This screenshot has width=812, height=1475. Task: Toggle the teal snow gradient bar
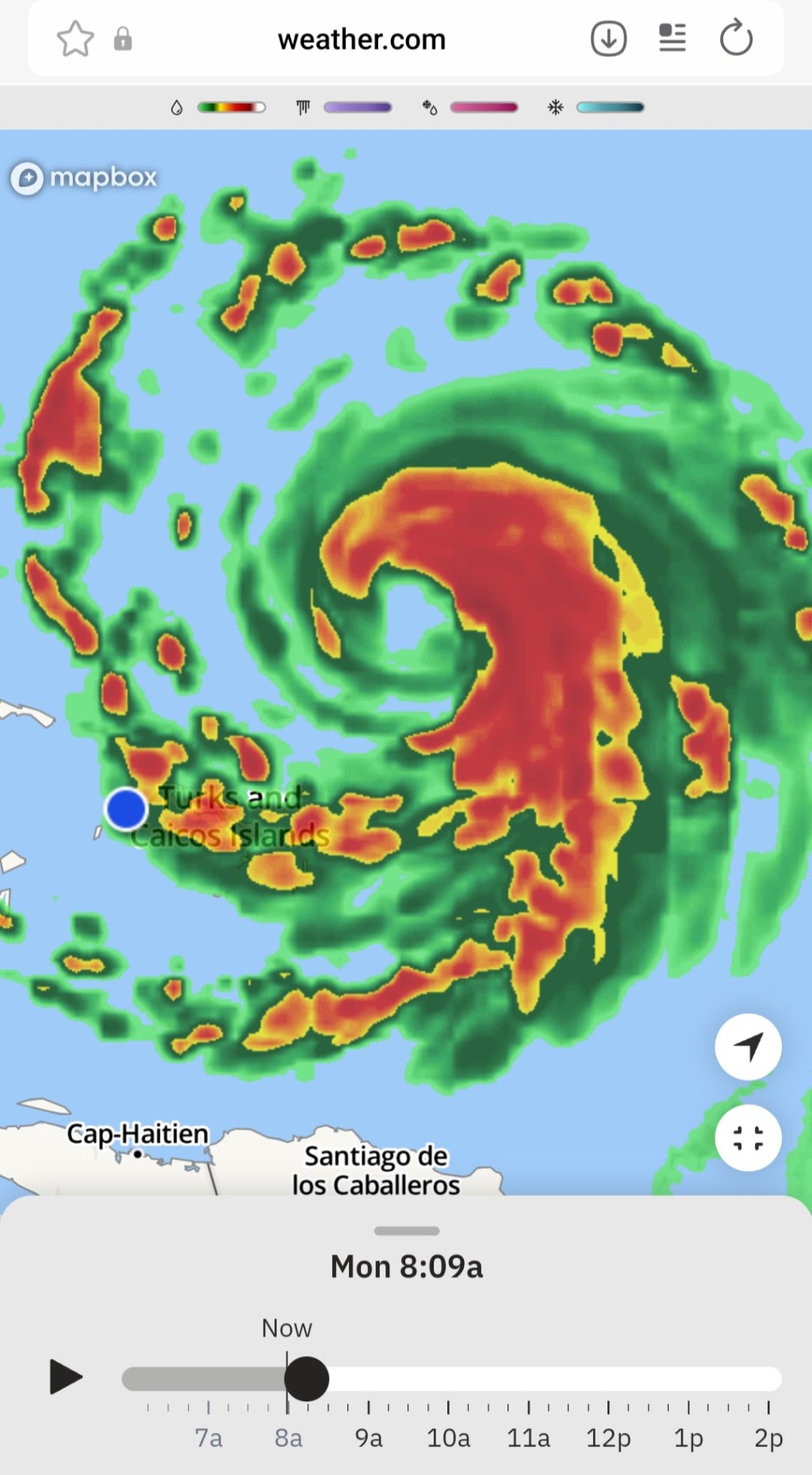[x=609, y=107]
